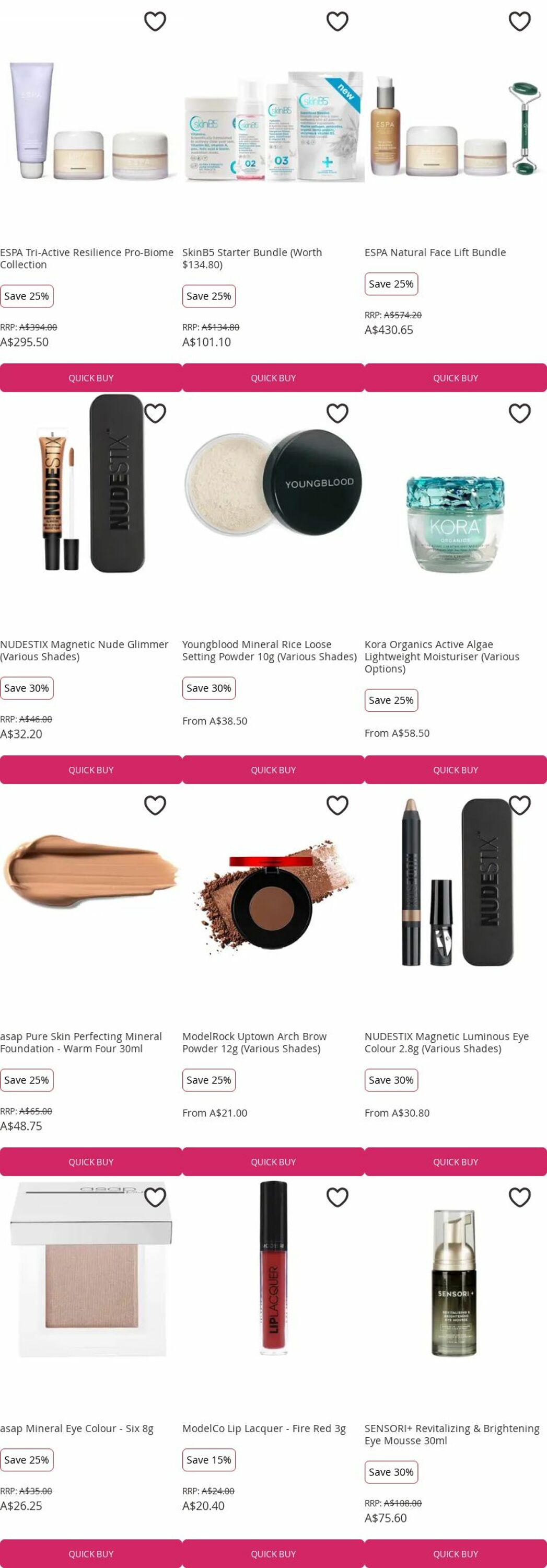The image size is (547, 1568).
Task: Quick buy SENSORI+ Eye Mousse 30ml
Action: pyautogui.click(x=455, y=1554)
